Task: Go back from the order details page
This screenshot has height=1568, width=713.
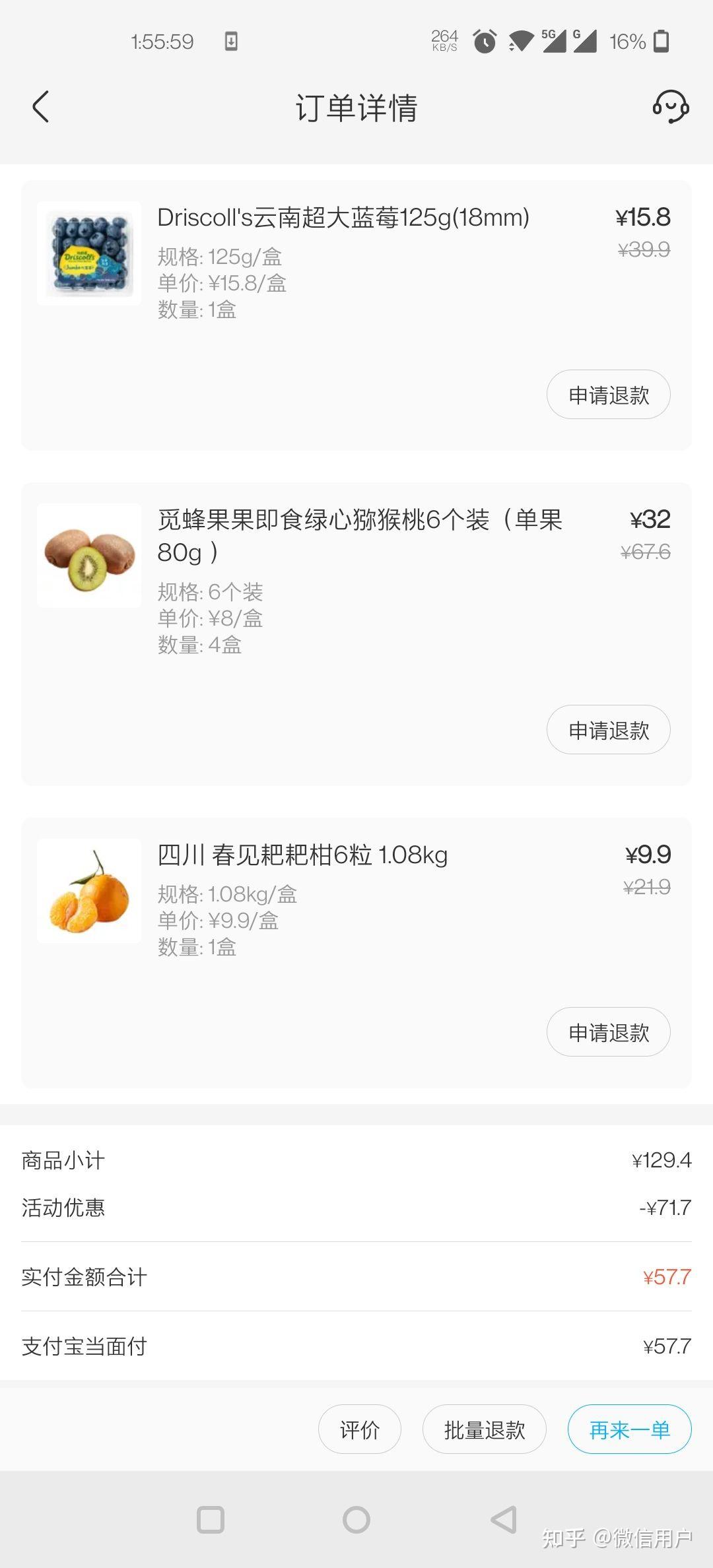Action: click(x=41, y=107)
